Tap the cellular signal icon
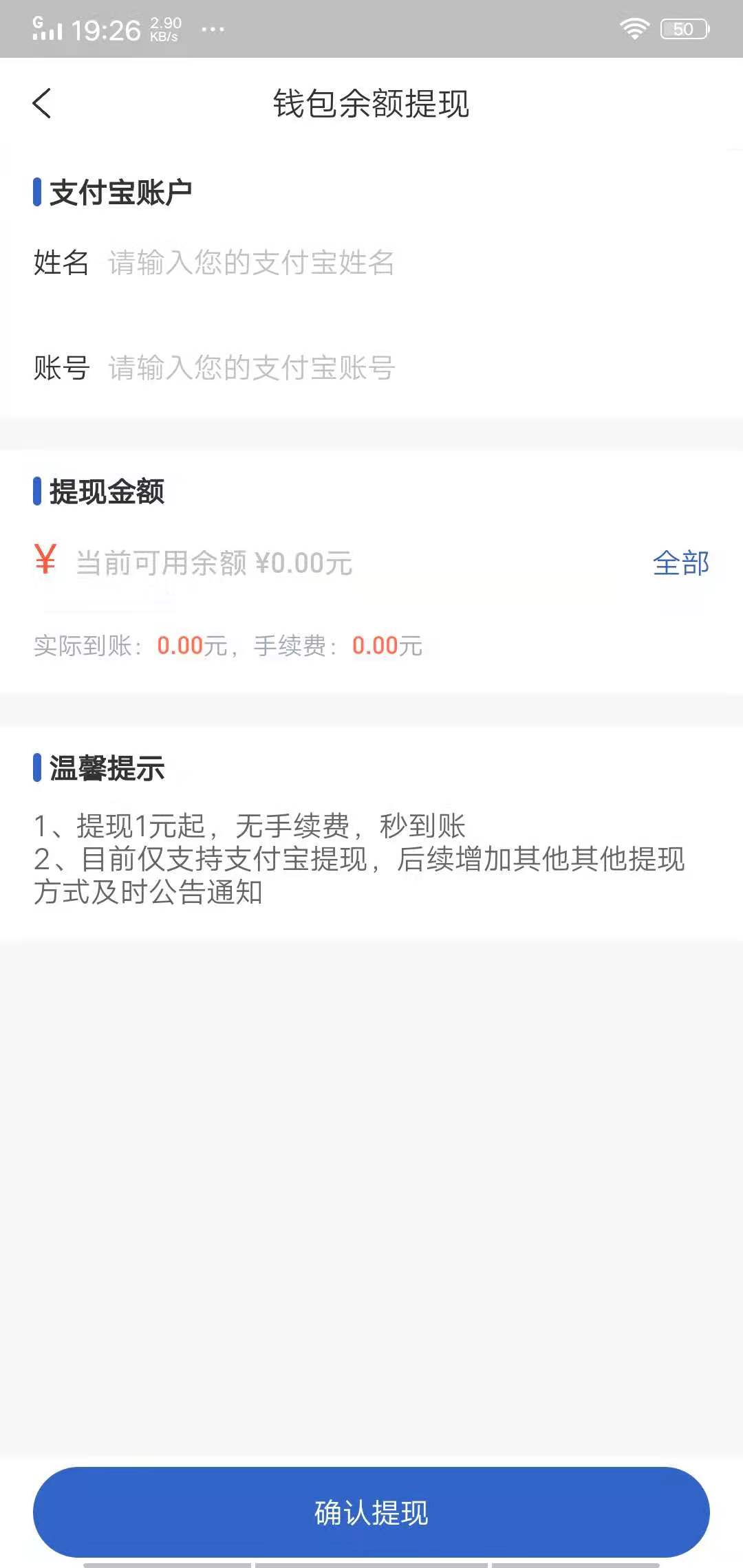Viewport: 743px width, 1568px height. pos(48,29)
